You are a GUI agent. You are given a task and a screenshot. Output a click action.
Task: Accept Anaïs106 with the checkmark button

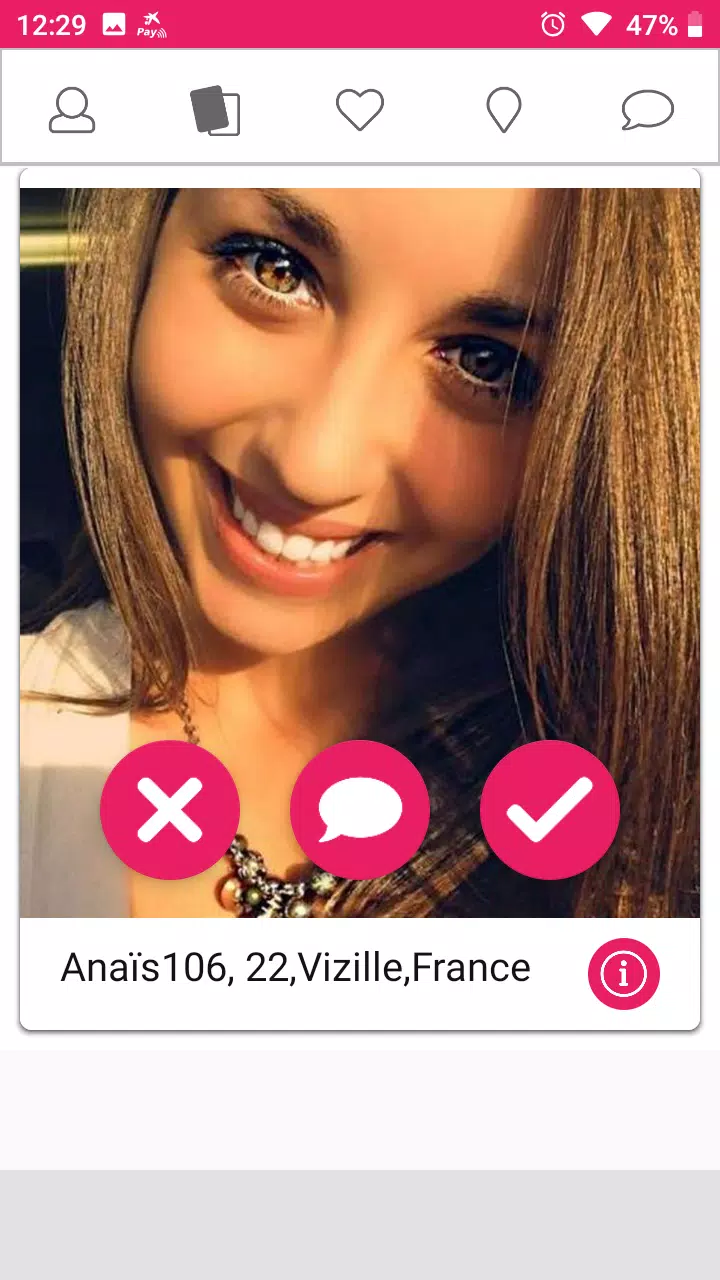(550, 810)
